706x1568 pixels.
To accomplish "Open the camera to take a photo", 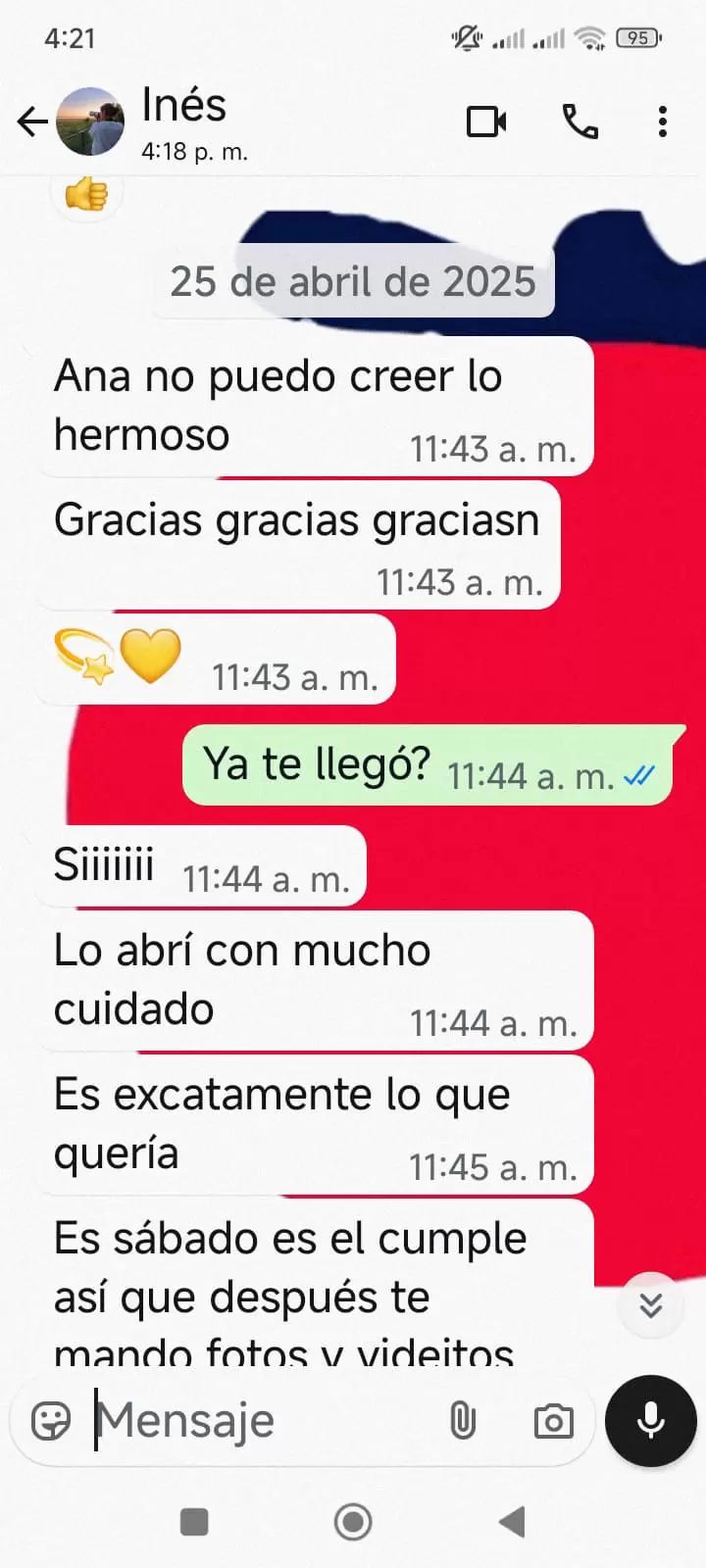I will click(554, 1419).
